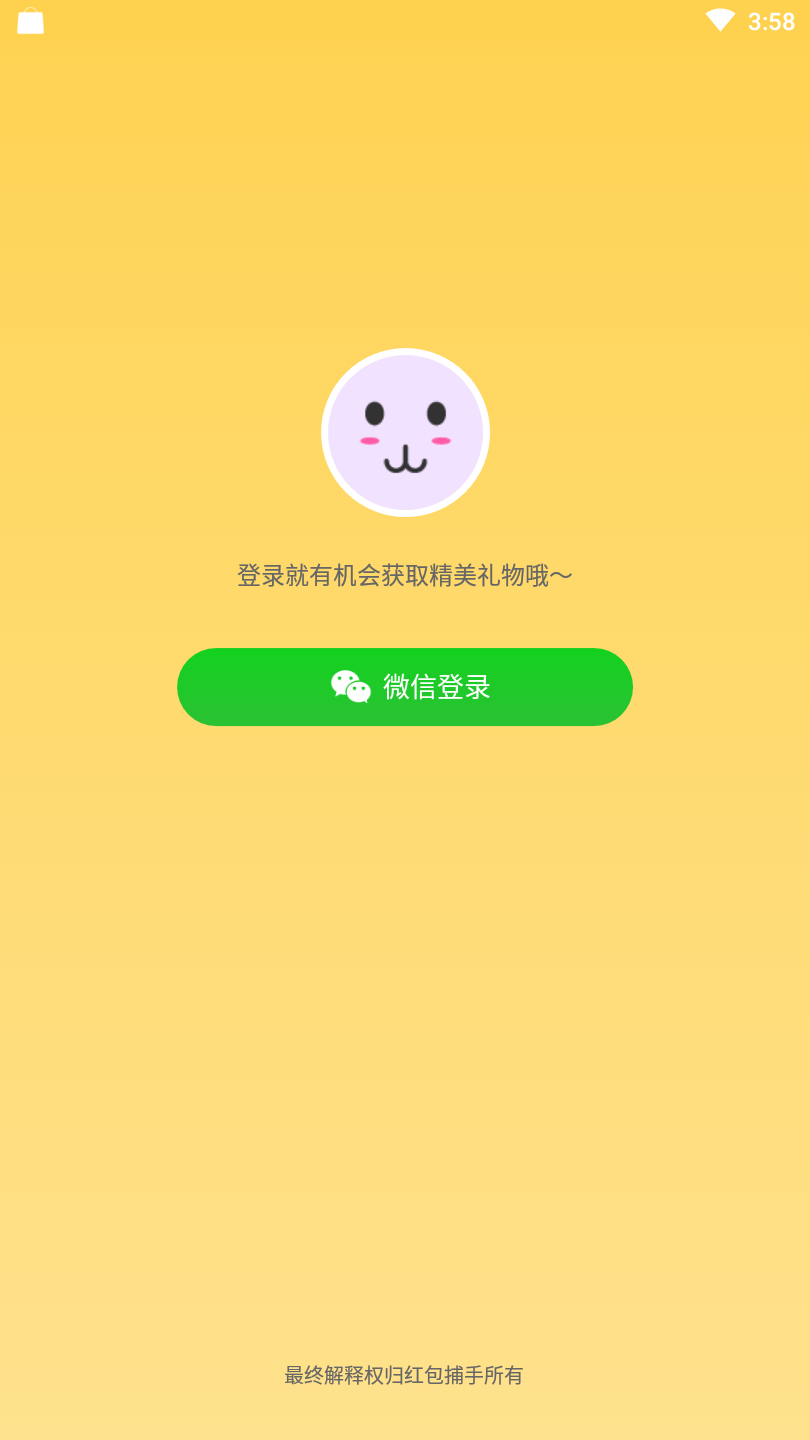Viewport: 810px width, 1440px height.
Task: Tap the footer disclaimer at screen bottom
Action: click(405, 1375)
